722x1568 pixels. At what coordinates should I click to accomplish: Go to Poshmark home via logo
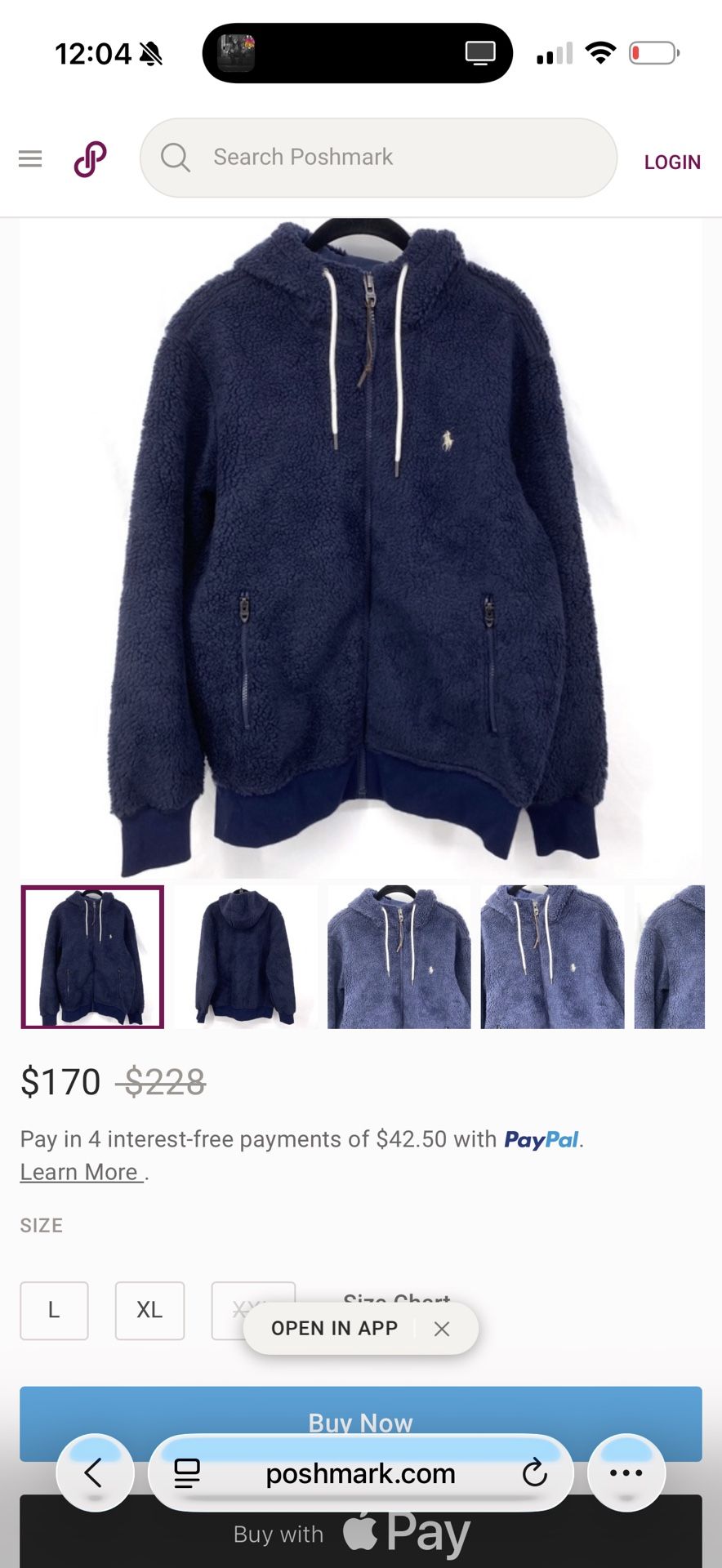pos(90,158)
